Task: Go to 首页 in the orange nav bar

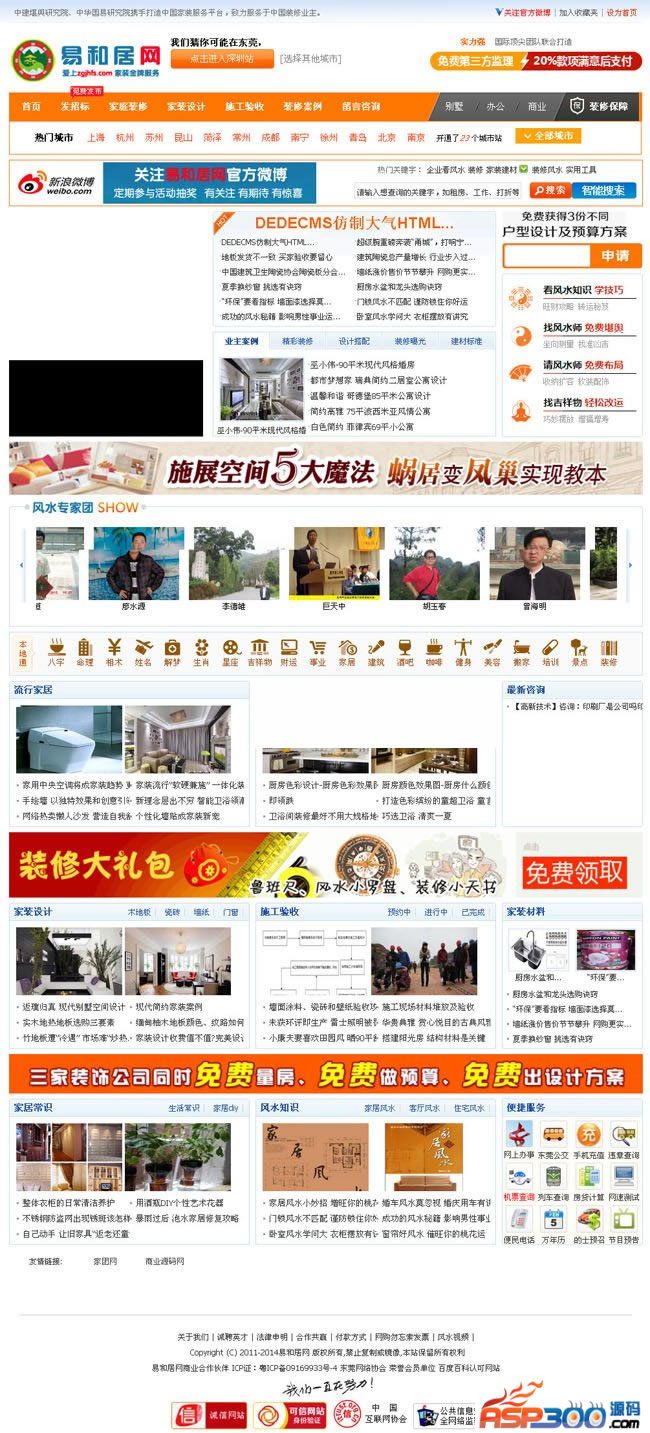Action: tap(31, 107)
